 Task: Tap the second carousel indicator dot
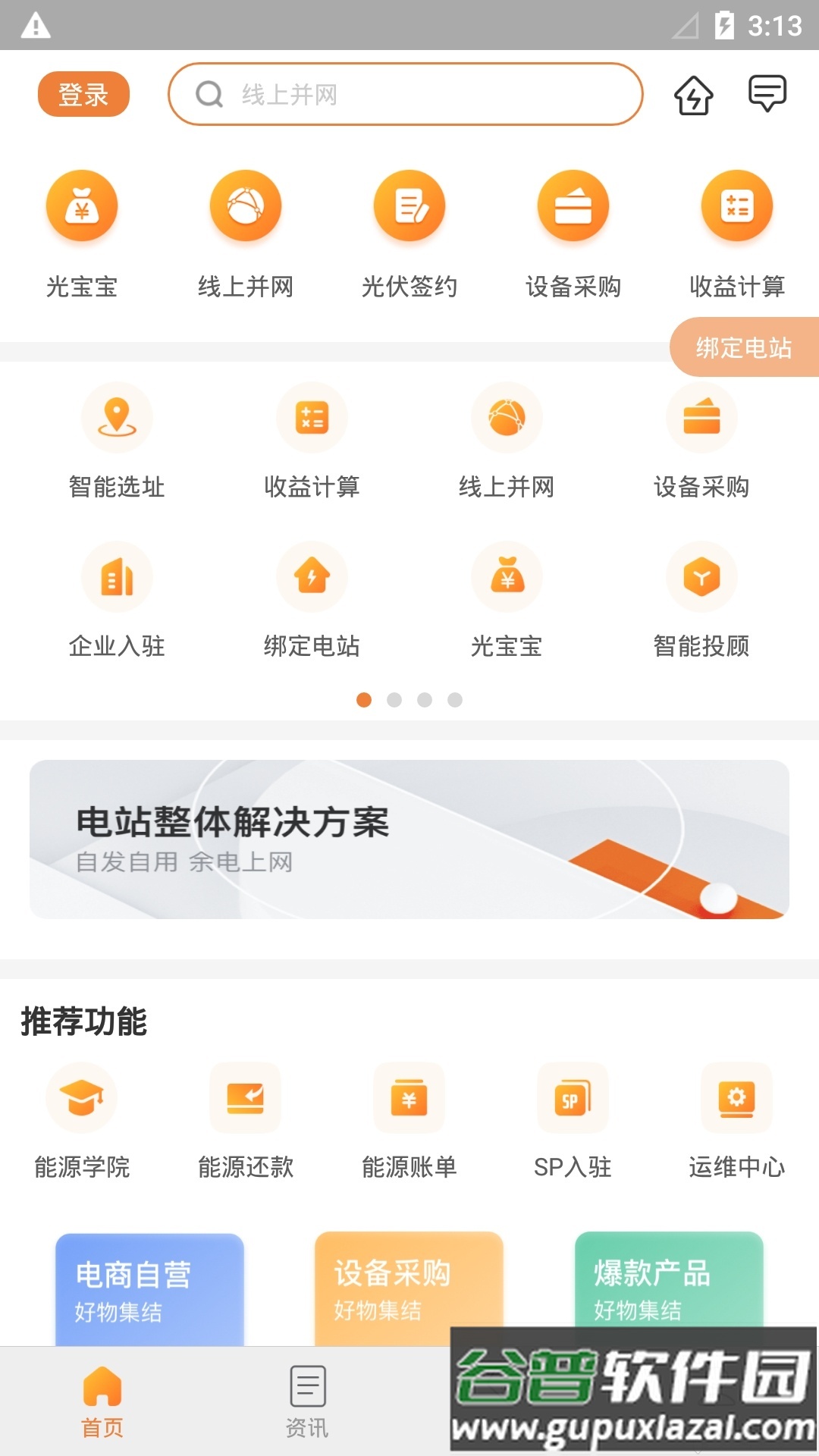tap(395, 700)
